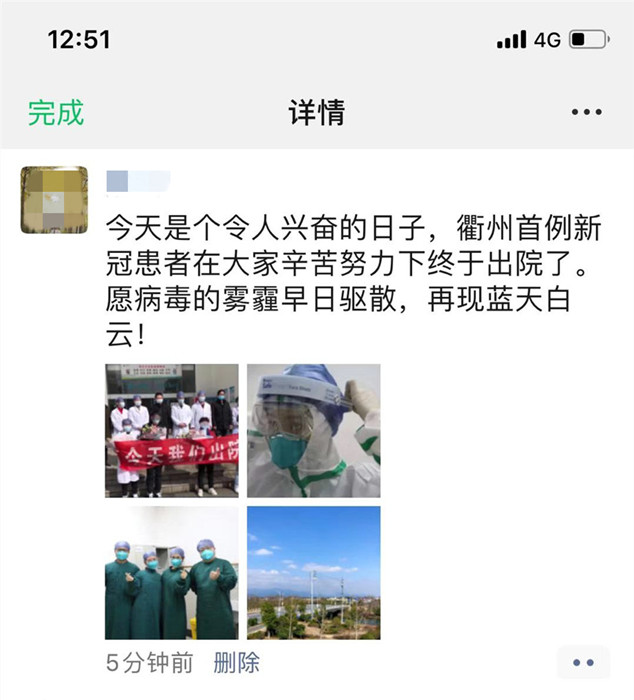Enlarge the photo of four staff in green gowns
This screenshot has height=700, width=634.
click(x=172, y=572)
